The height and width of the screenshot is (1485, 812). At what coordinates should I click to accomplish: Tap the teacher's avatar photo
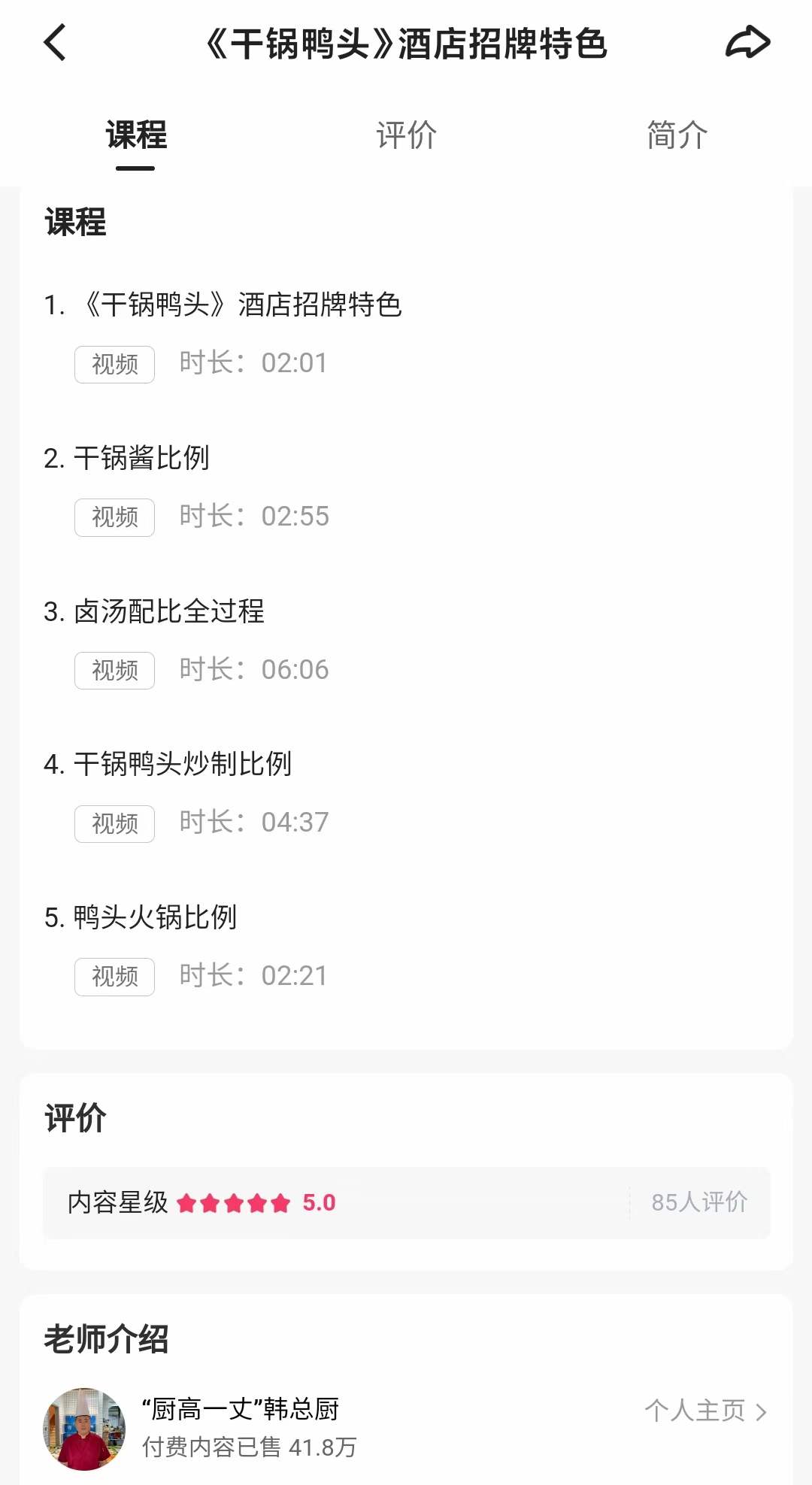pyautogui.click(x=84, y=1427)
